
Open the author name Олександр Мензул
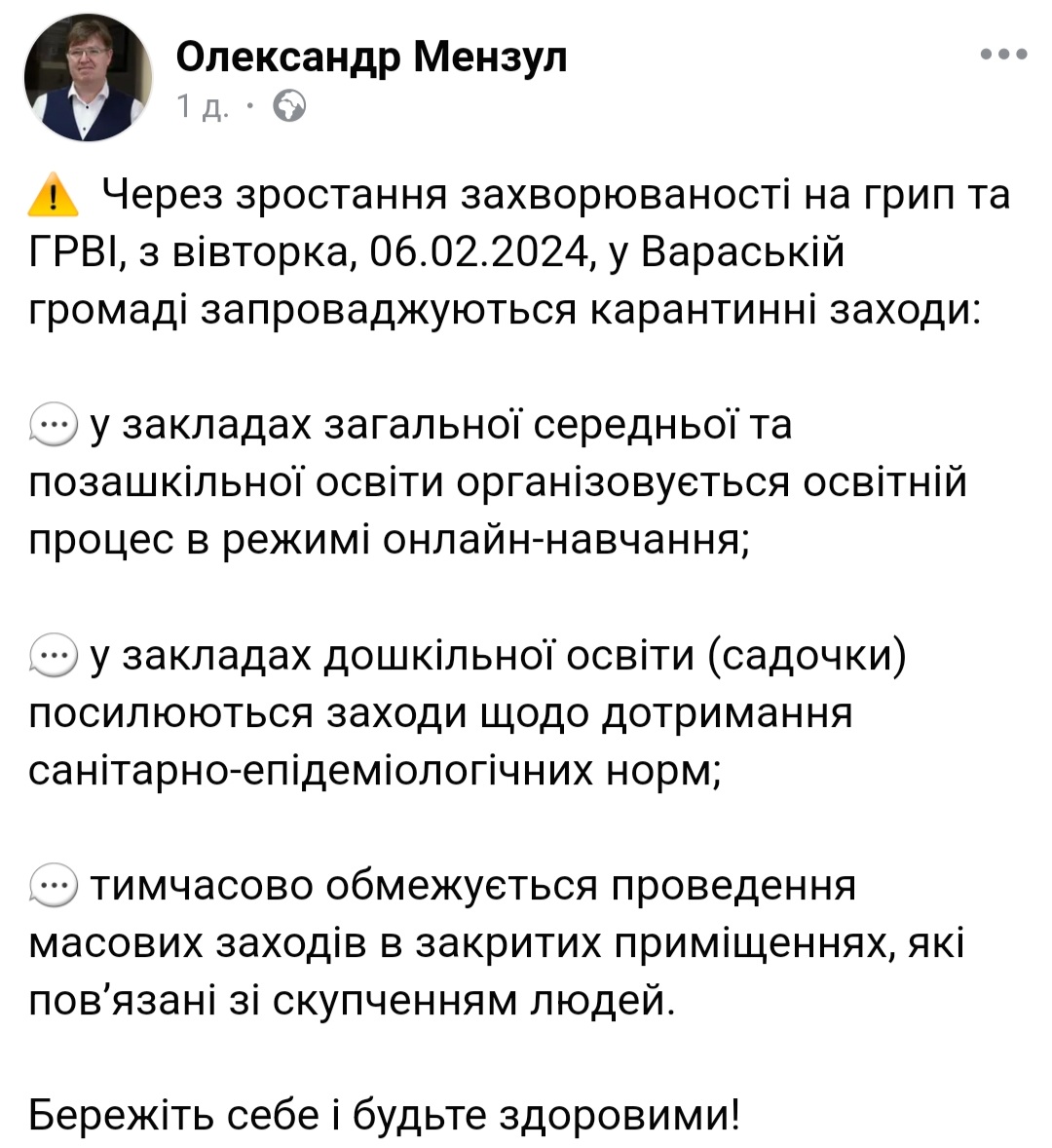pyautogui.click(x=371, y=57)
